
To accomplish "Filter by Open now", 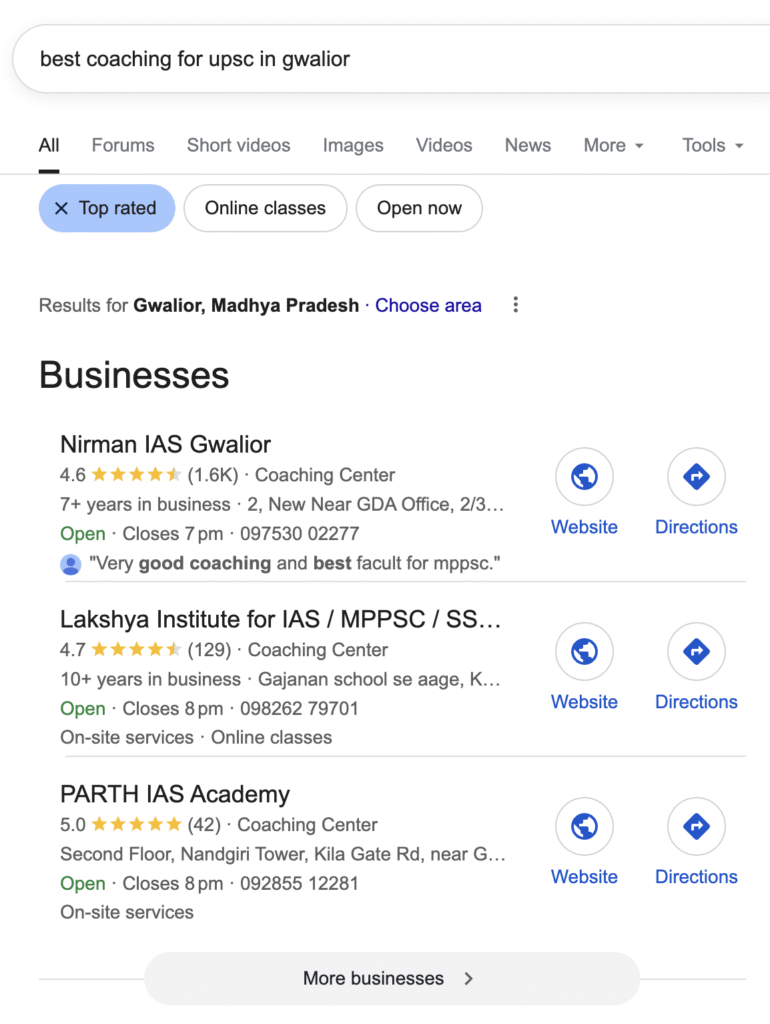I will [419, 208].
